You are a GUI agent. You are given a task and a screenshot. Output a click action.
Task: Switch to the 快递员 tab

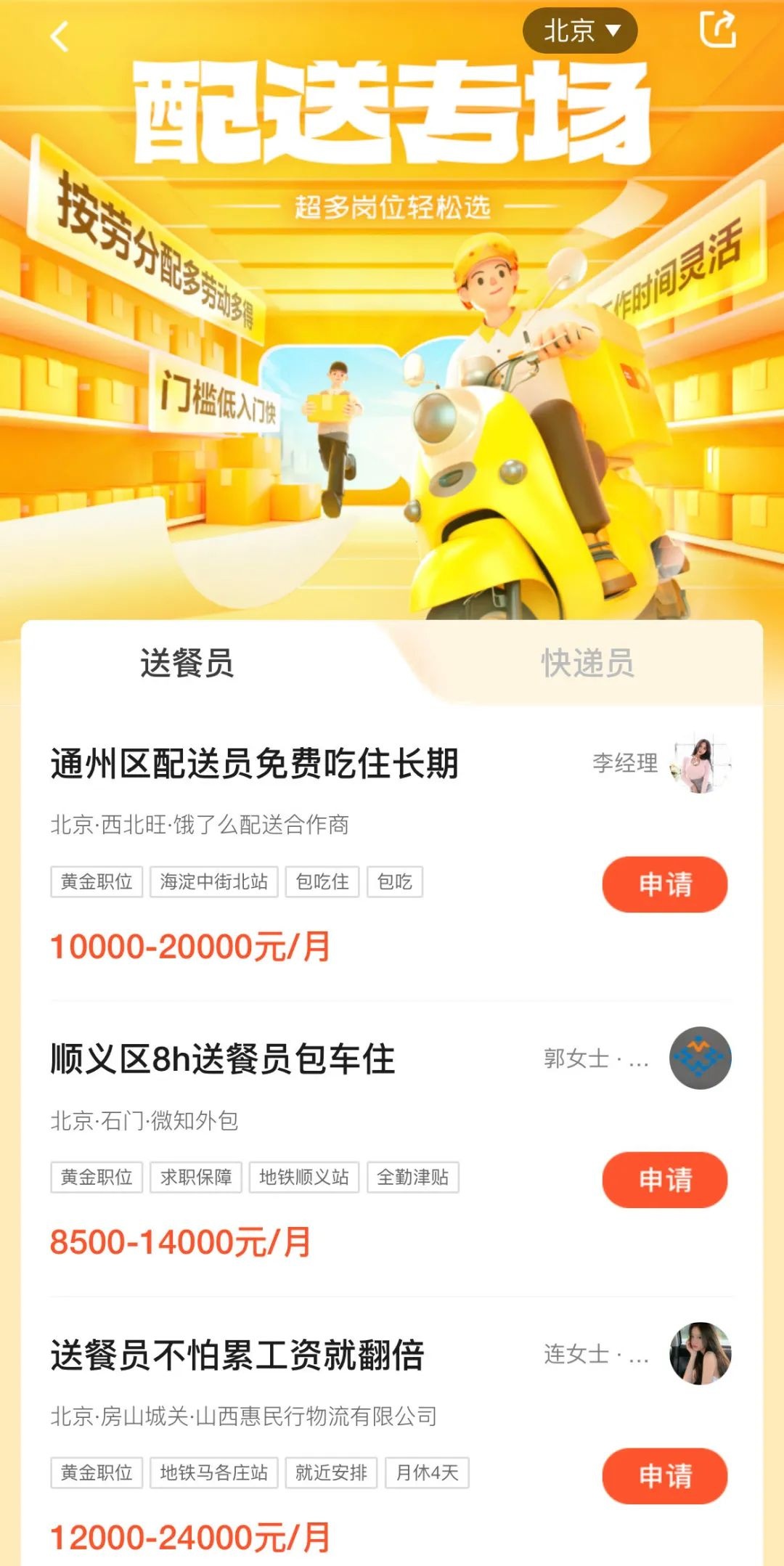[x=587, y=663]
